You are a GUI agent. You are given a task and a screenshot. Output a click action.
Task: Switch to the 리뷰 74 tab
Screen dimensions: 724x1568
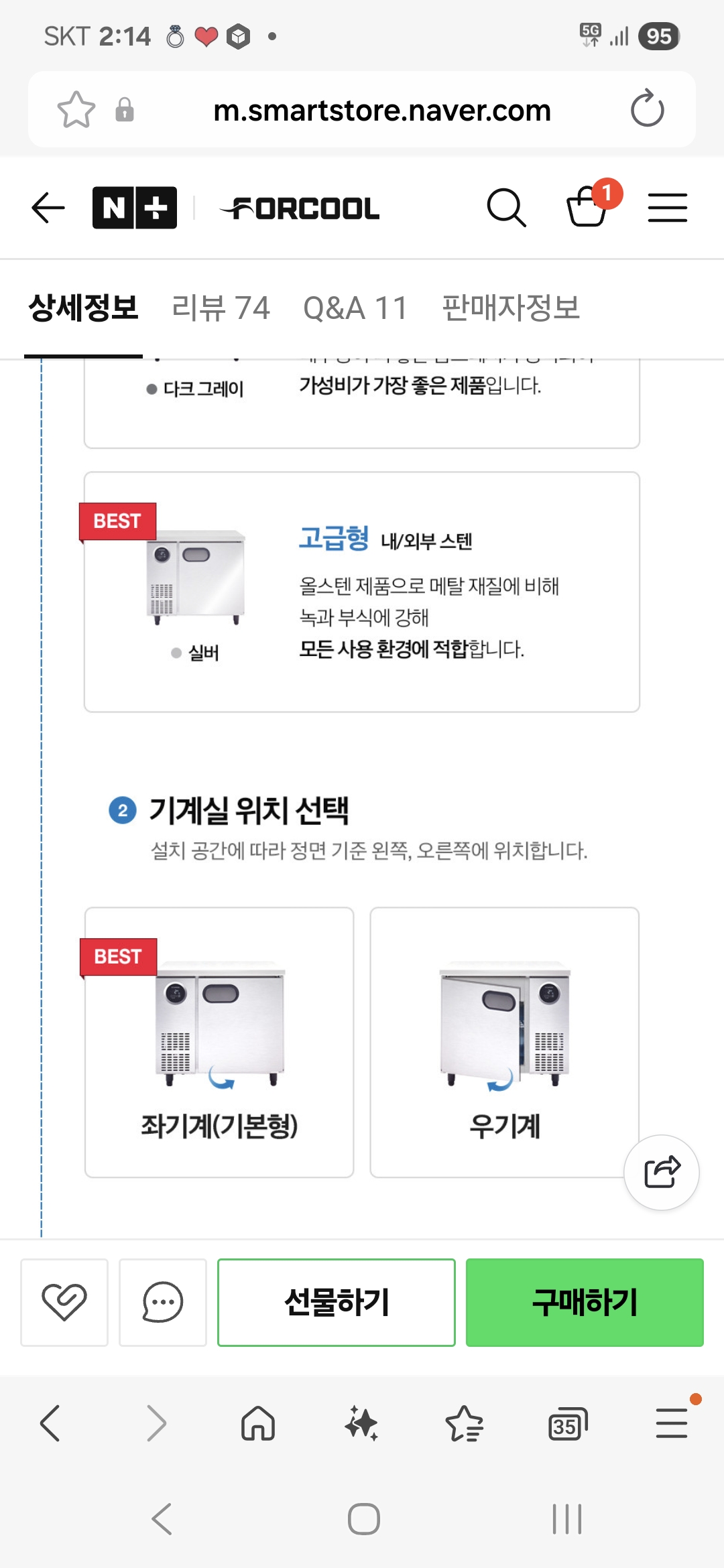coord(221,308)
